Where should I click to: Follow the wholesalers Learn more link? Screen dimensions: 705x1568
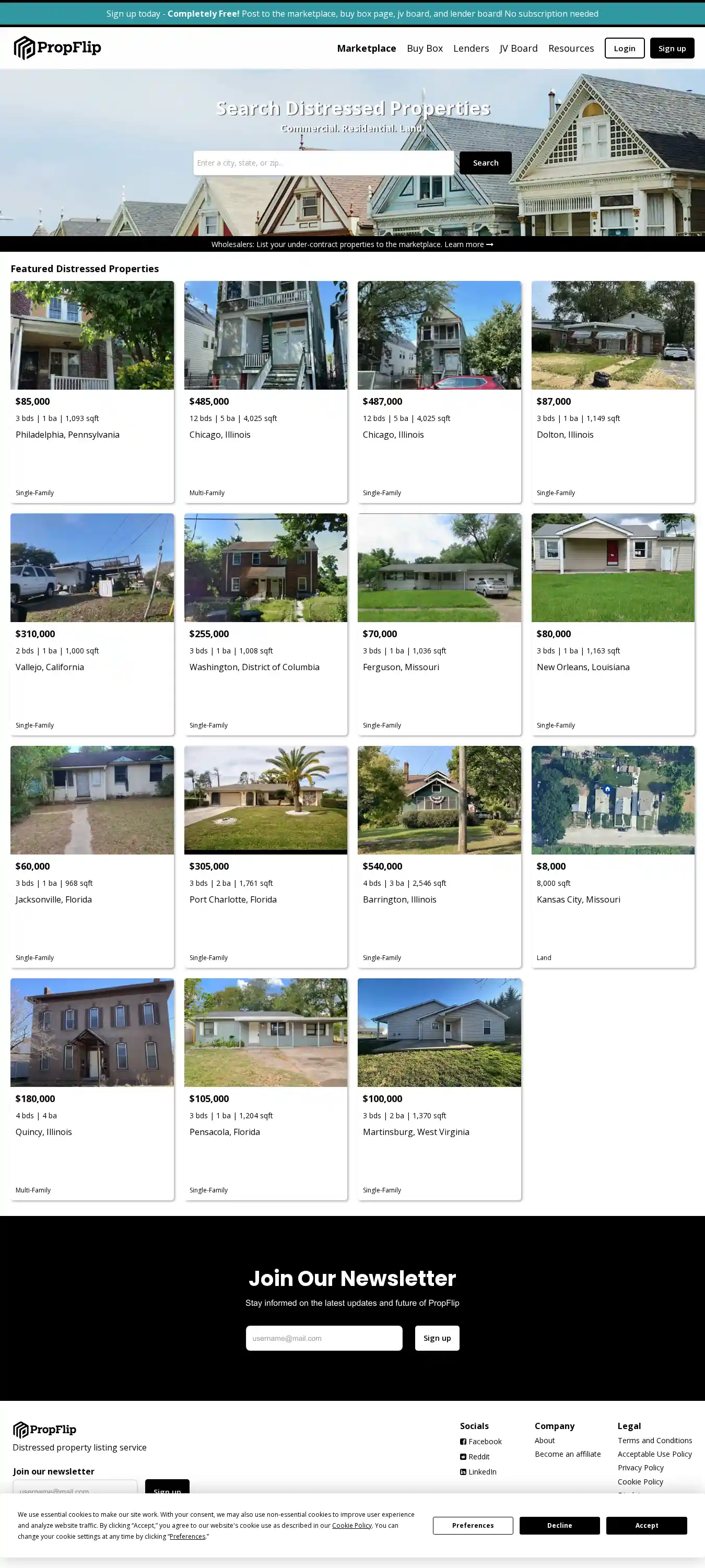tap(468, 244)
